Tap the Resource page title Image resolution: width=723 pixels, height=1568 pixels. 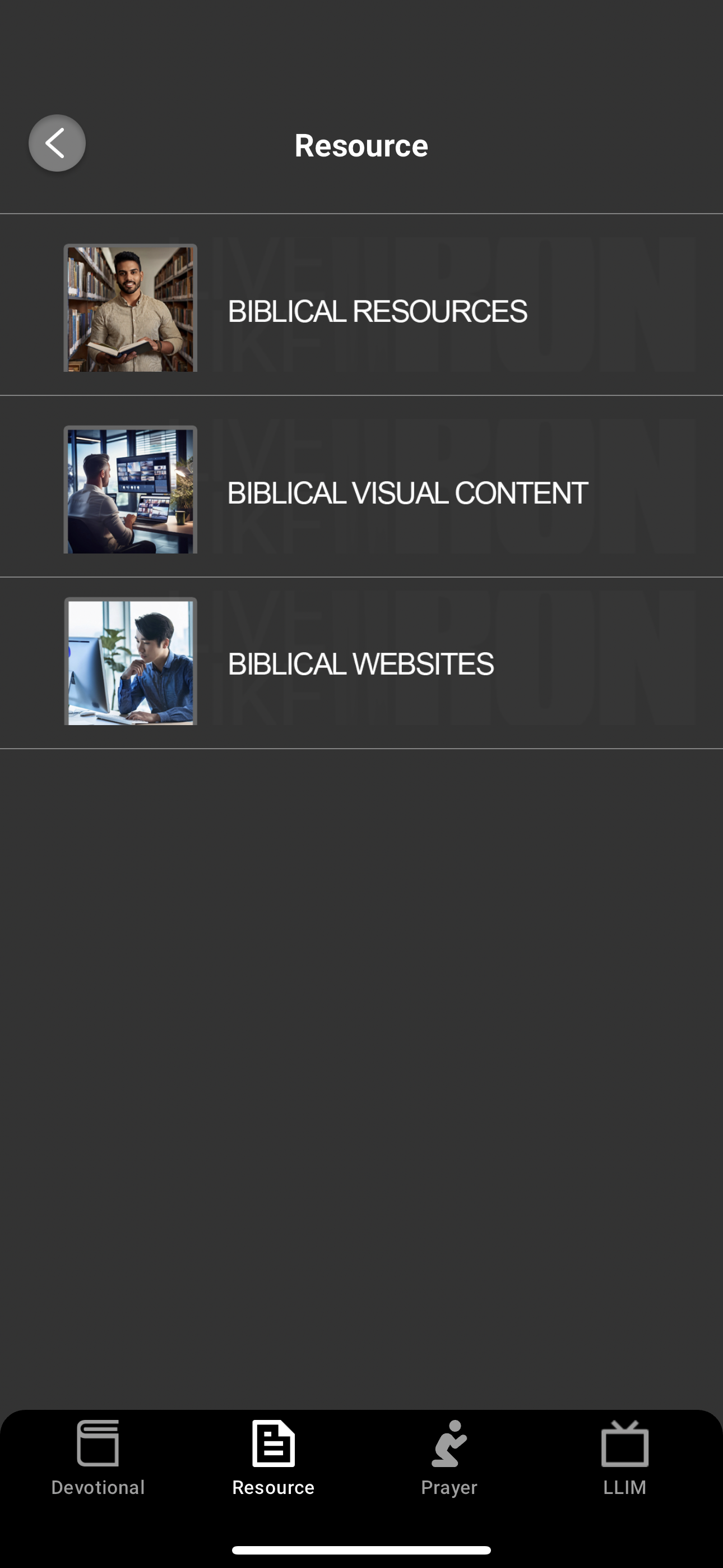click(x=361, y=145)
